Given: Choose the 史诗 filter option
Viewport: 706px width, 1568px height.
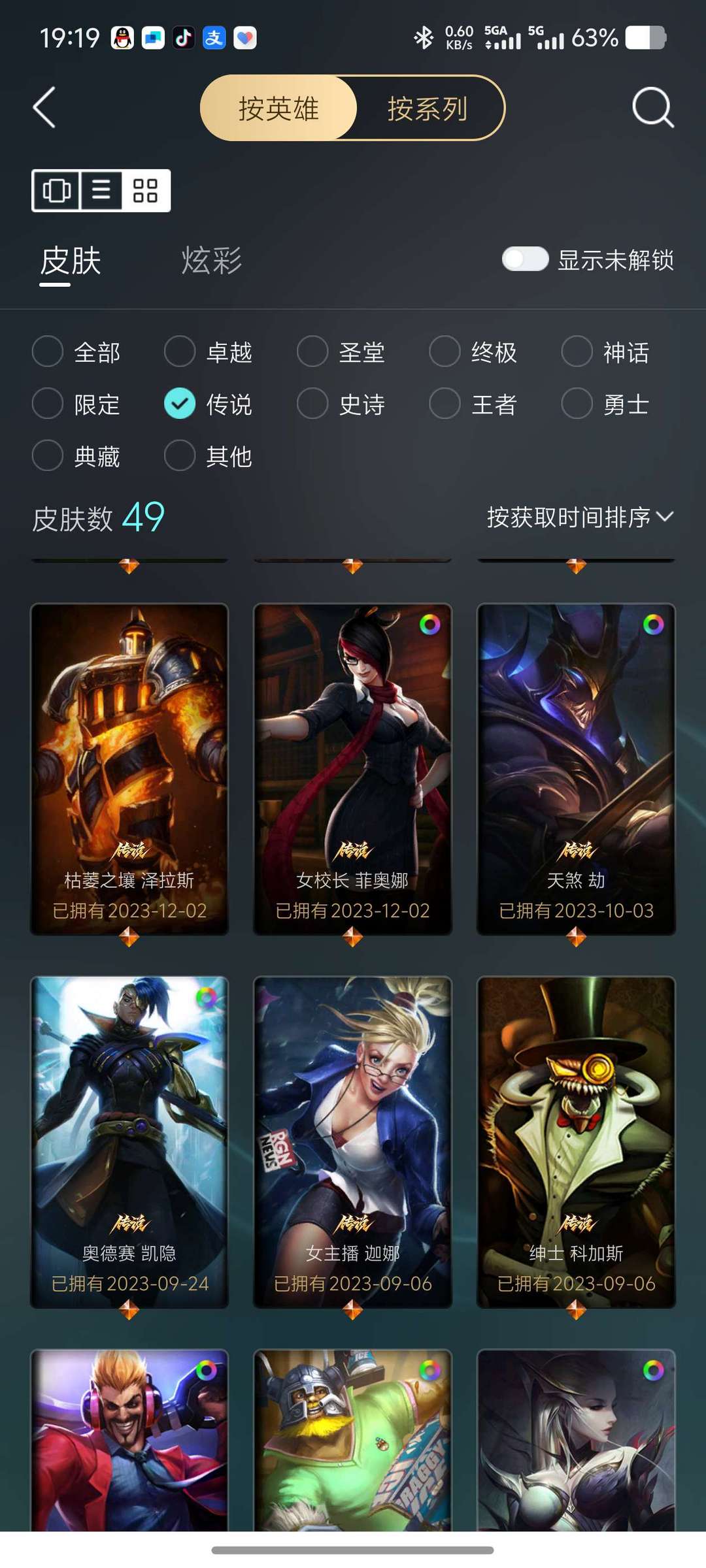Looking at the screenshot, I should tap(312, 404).
